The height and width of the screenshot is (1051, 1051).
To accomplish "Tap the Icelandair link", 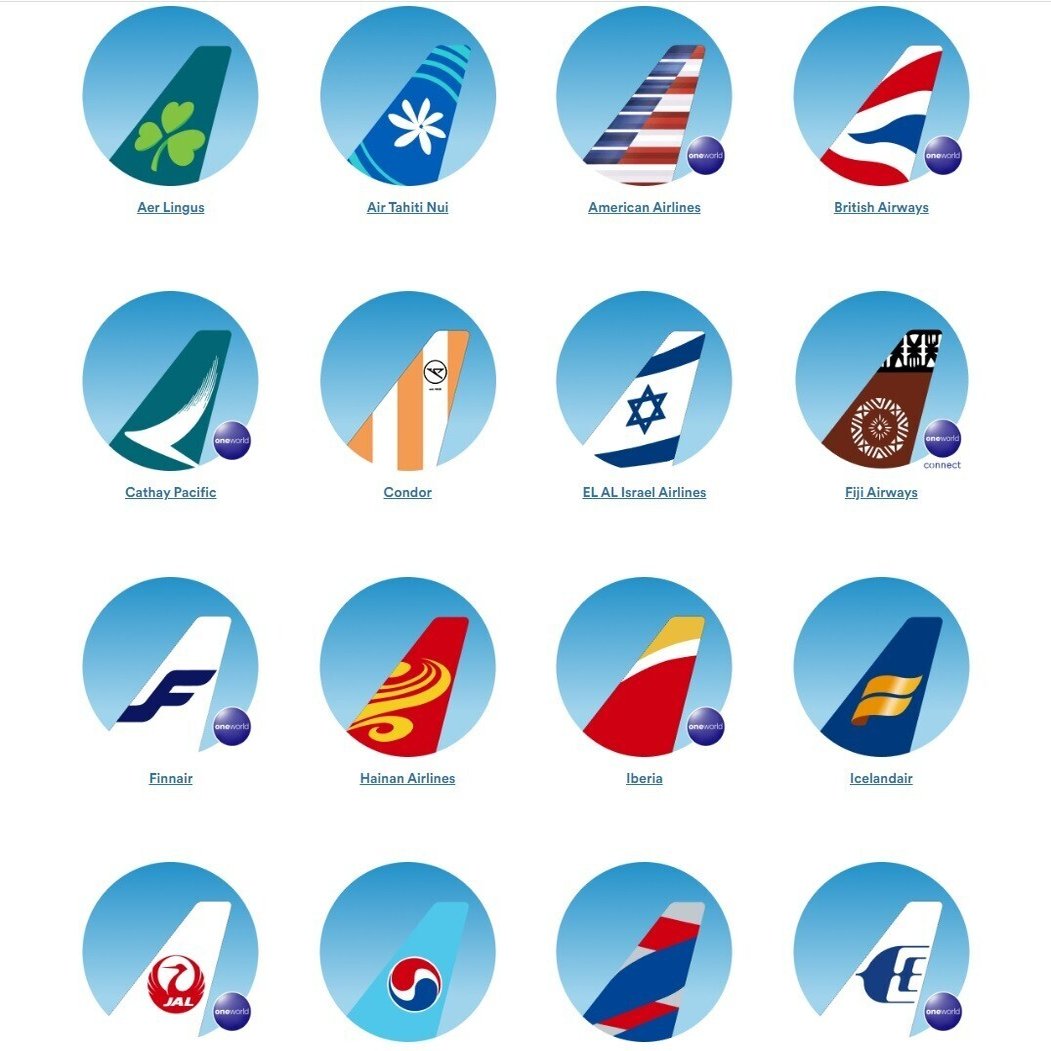I will click(x=881, y=778).
